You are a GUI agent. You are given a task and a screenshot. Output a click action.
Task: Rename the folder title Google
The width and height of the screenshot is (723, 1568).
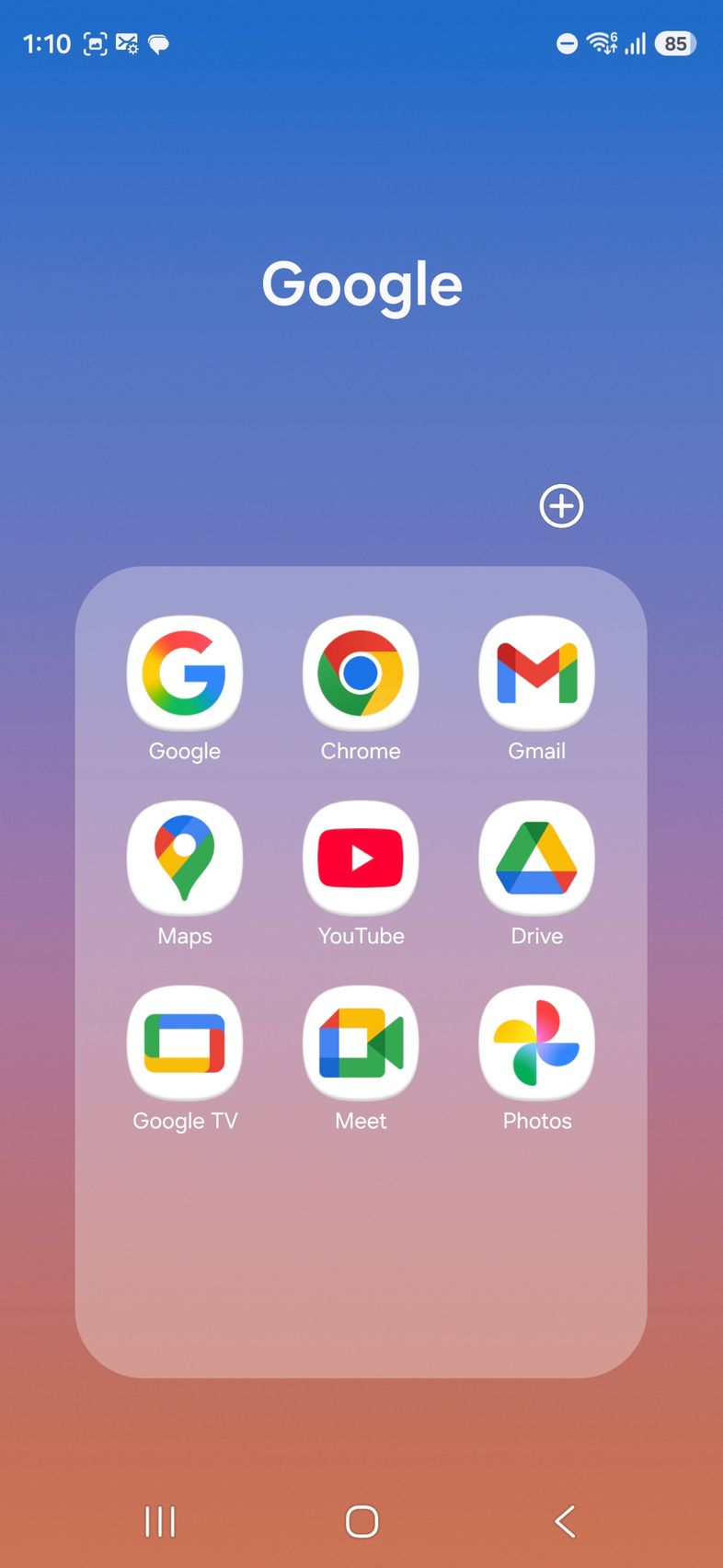click(x=361, y=284)
